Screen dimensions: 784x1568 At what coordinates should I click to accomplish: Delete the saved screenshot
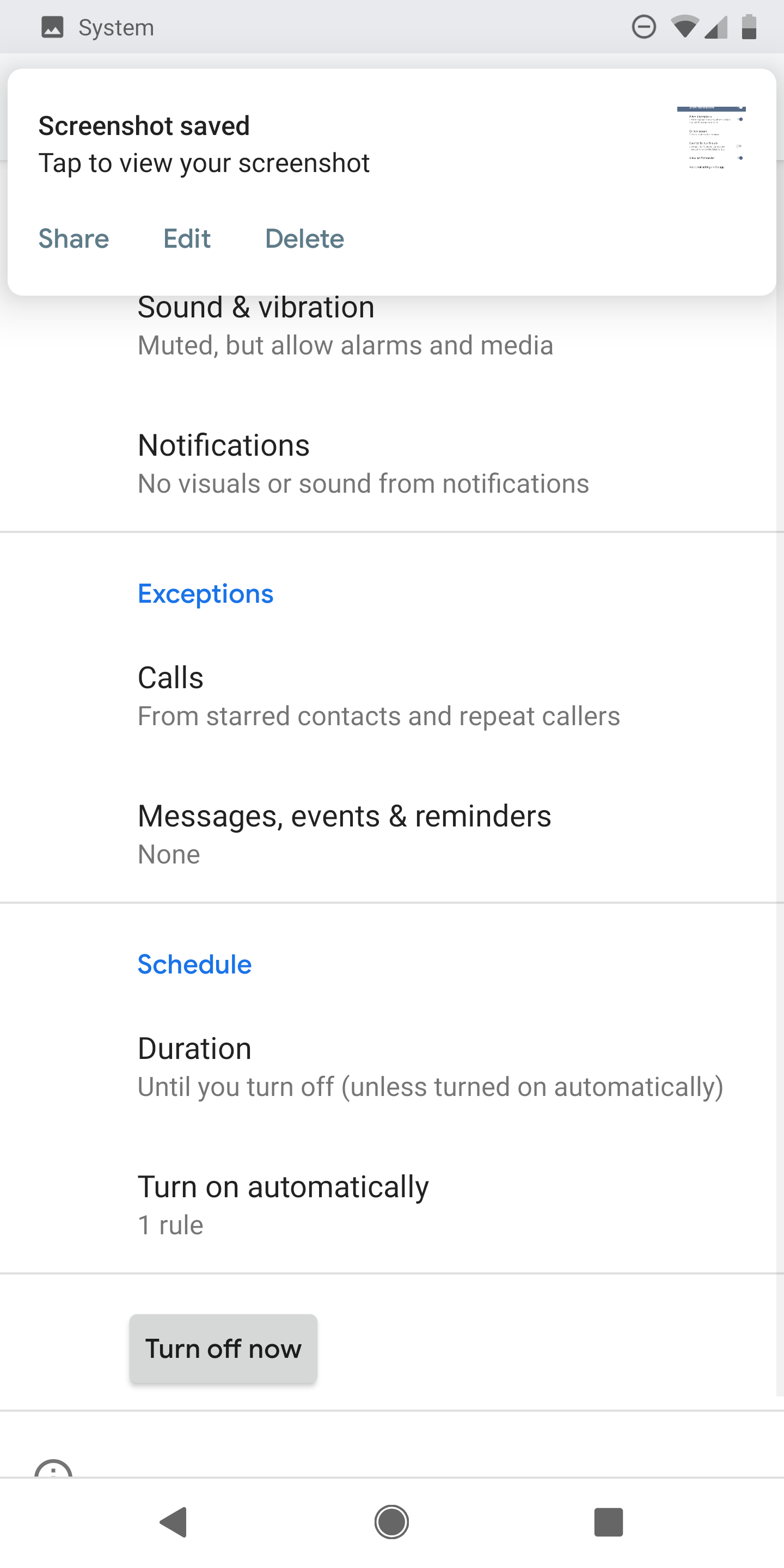[x=304, y=238]
